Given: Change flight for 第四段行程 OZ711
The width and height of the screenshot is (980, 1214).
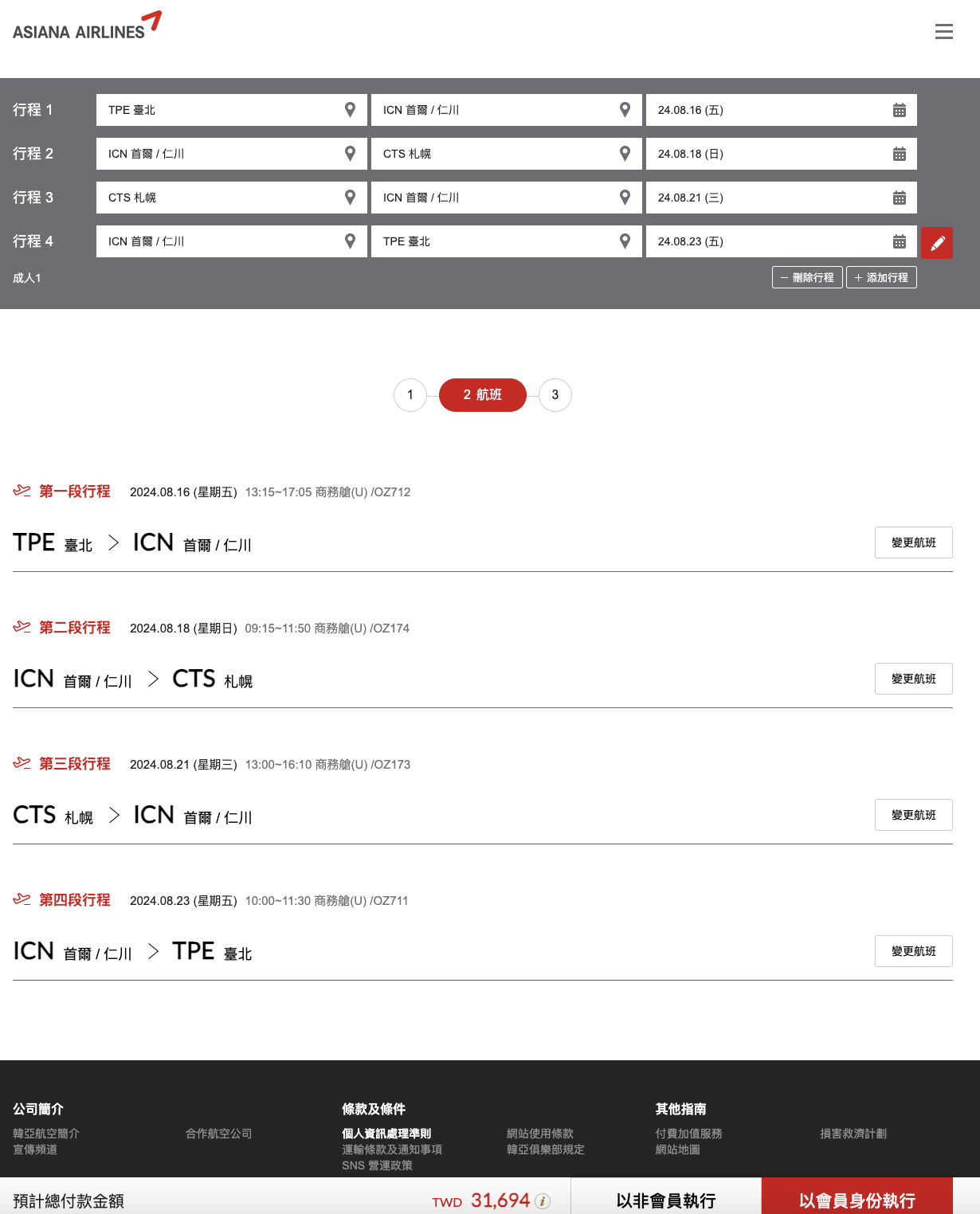Looking at the screenshot, I should point(913,951).
